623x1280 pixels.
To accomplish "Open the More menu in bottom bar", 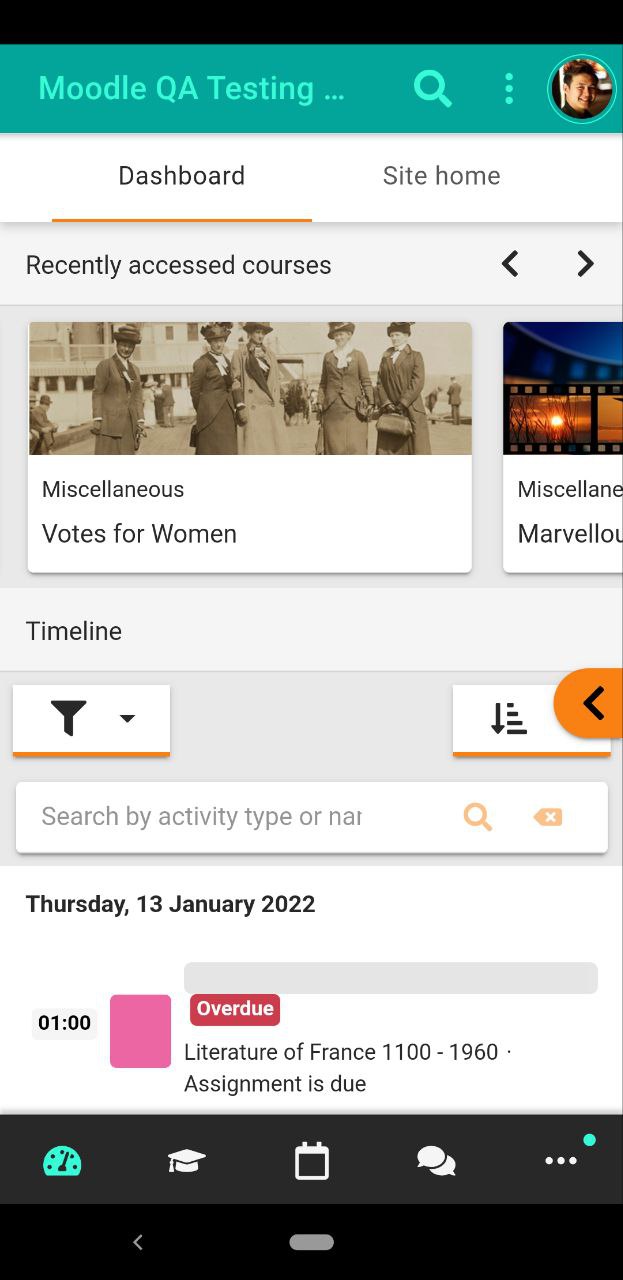I will click(561, 1160).
